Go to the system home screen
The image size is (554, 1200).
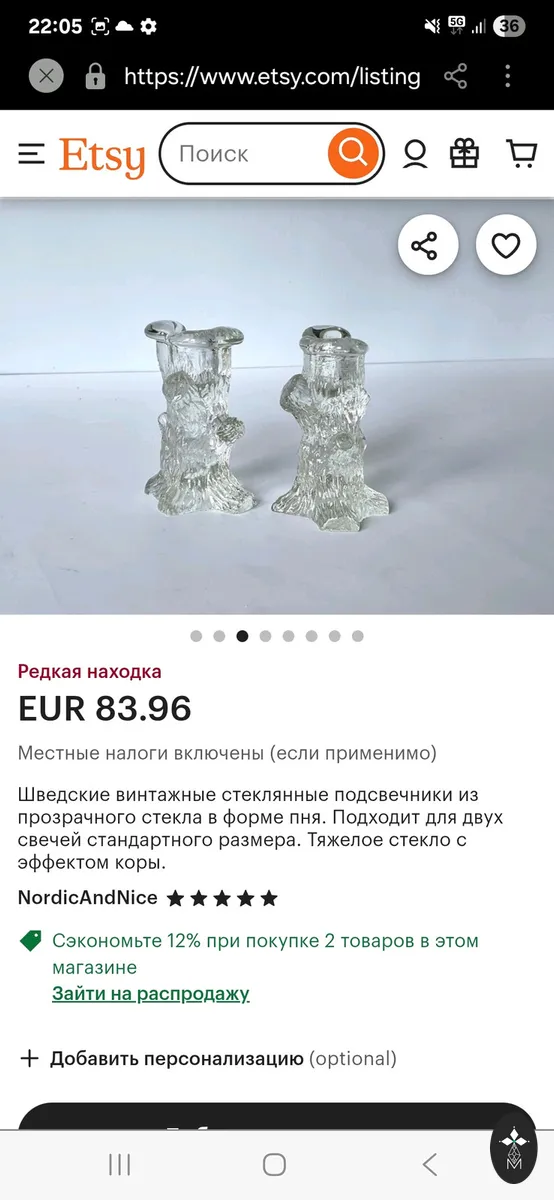[274, 1164]
